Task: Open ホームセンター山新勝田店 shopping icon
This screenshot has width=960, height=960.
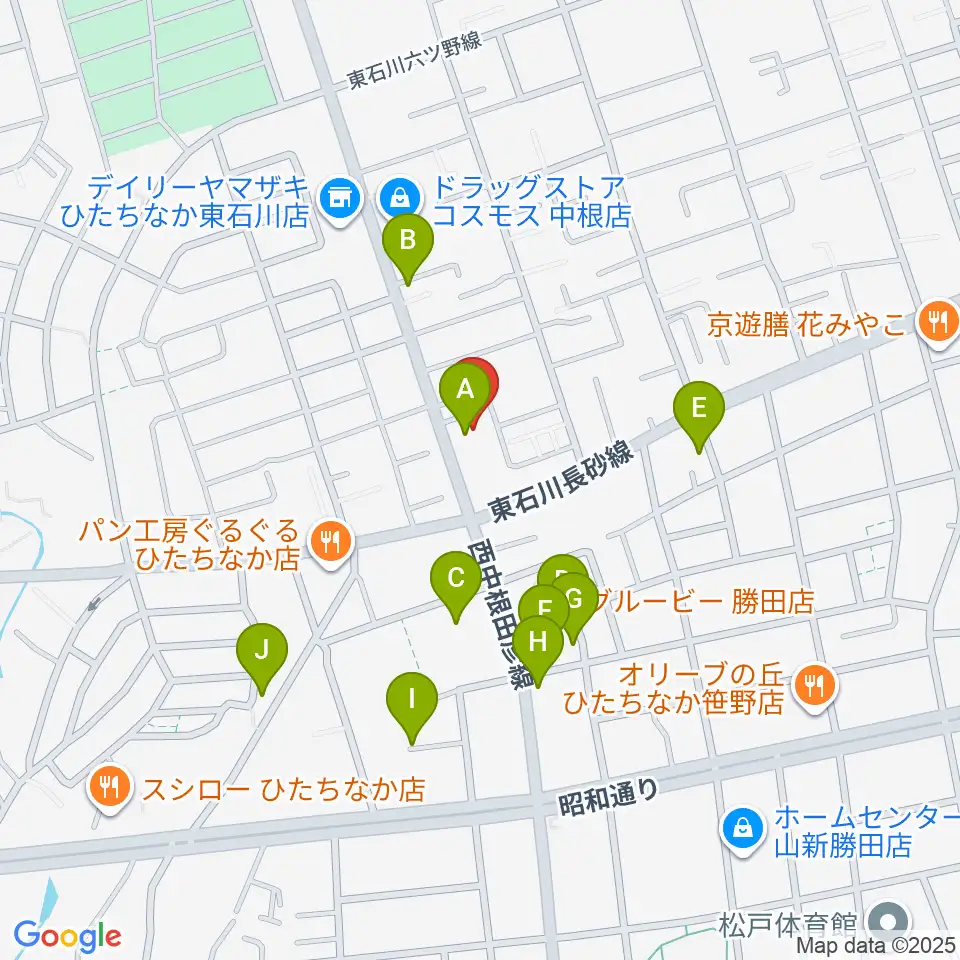Action: point(744,830)
